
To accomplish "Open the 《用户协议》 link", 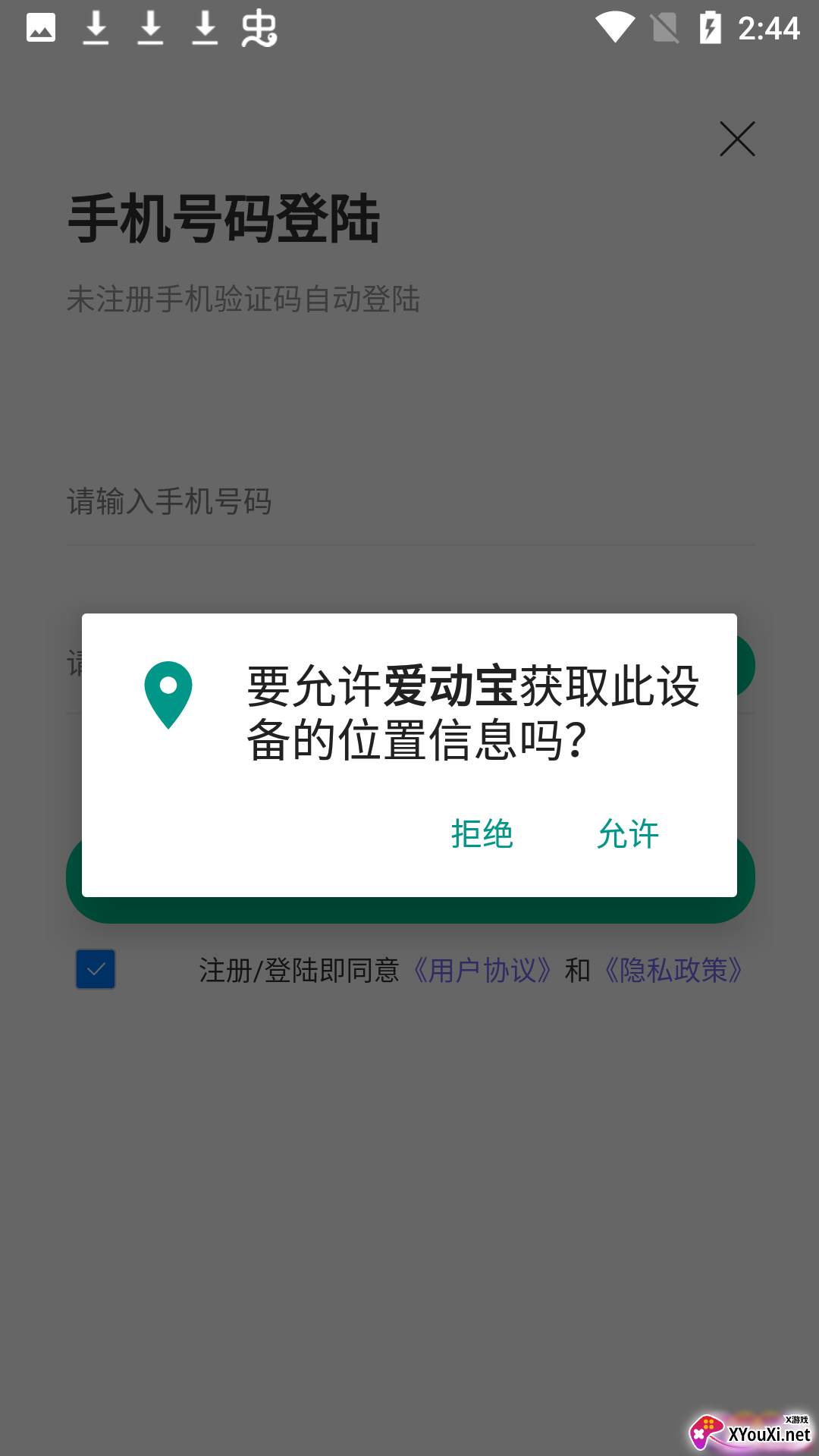I will click(482, 970).
